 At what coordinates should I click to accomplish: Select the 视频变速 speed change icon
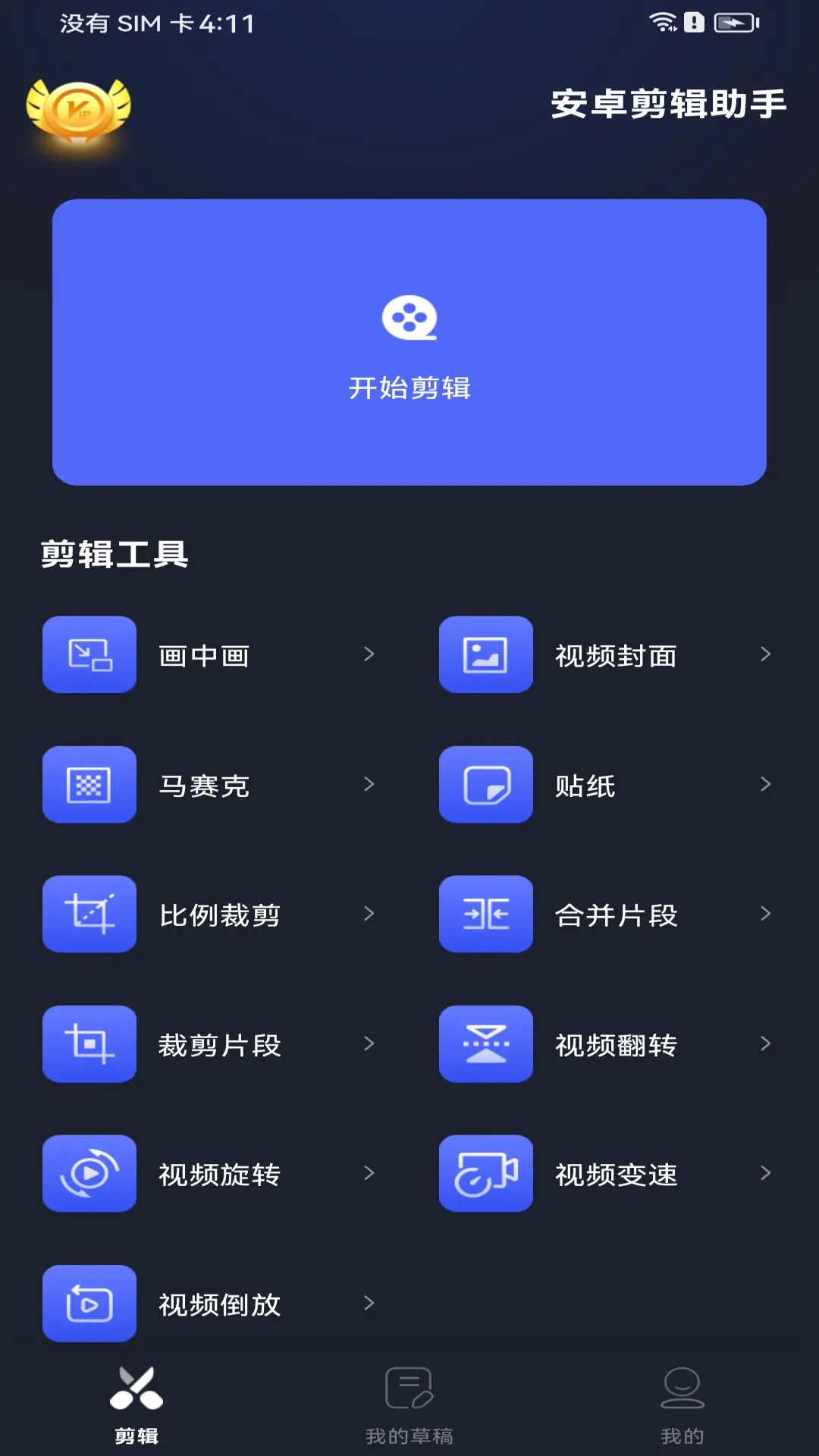click(x=486, y=1174)
